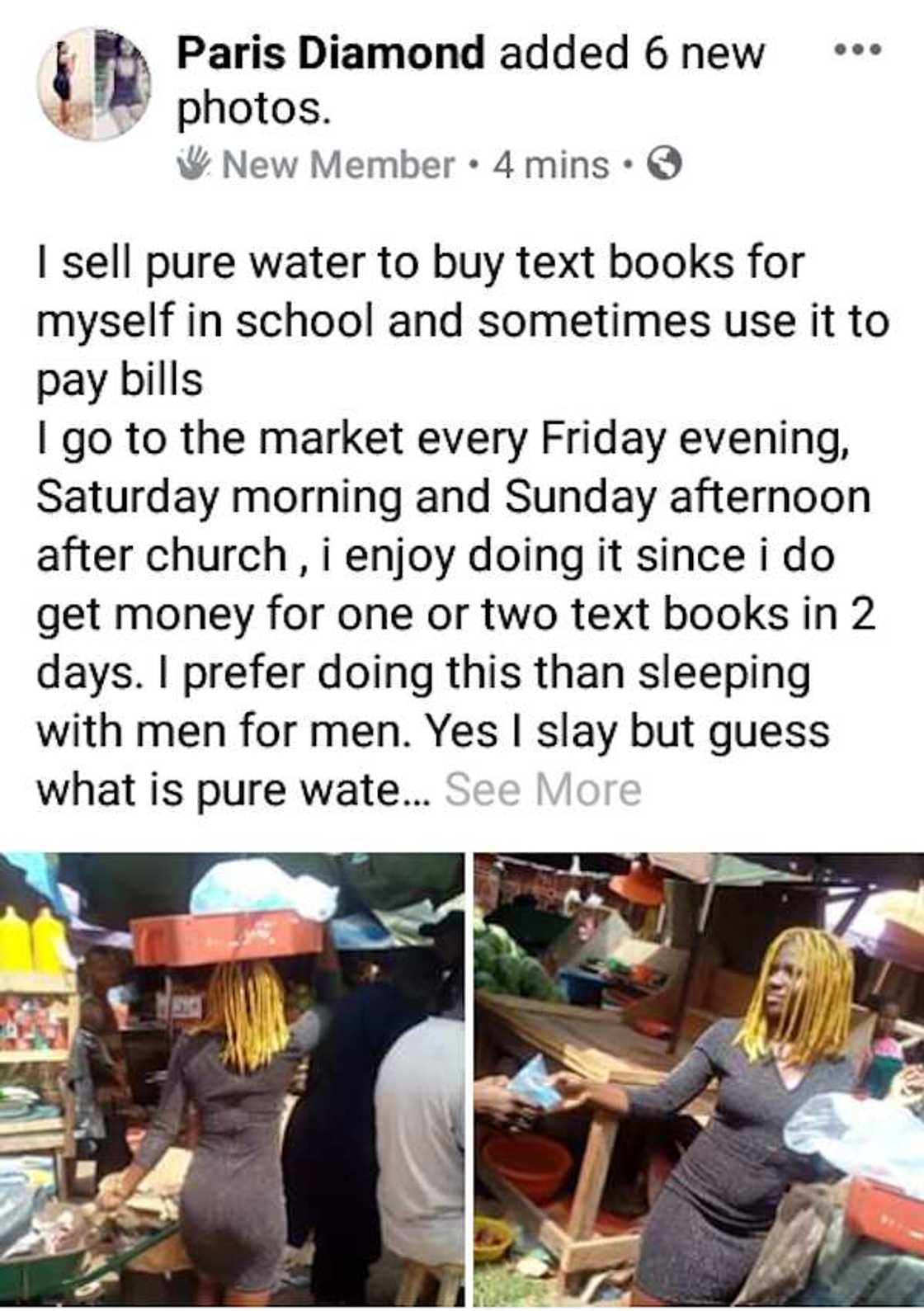This screenshot has height=1311, width=924.
Task: Open the left photo with the red tray
Action: click(x=232, y=1078)
